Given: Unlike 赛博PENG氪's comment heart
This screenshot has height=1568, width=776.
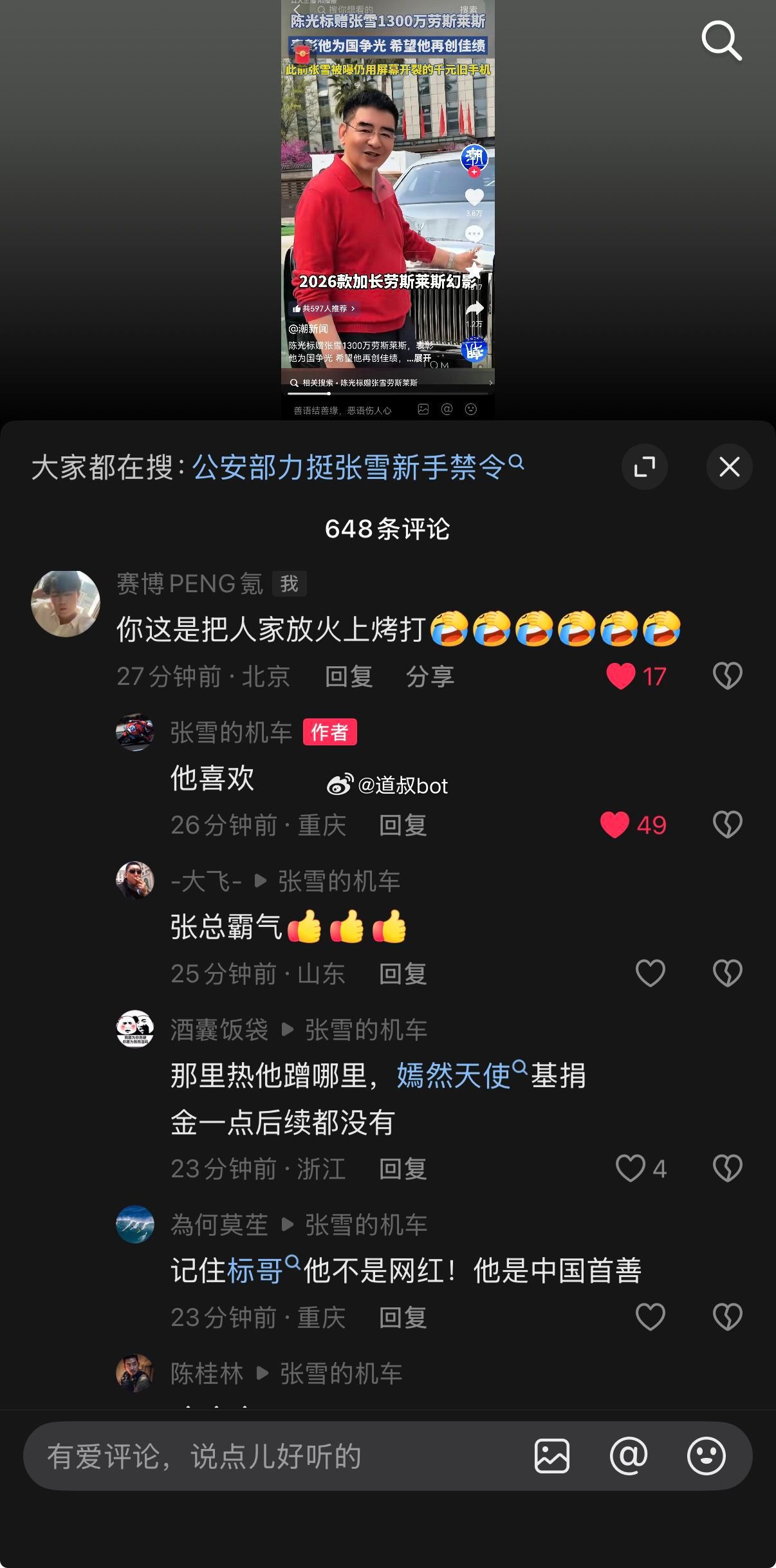Looking at the screenshot, I should (x=620, y=675).
